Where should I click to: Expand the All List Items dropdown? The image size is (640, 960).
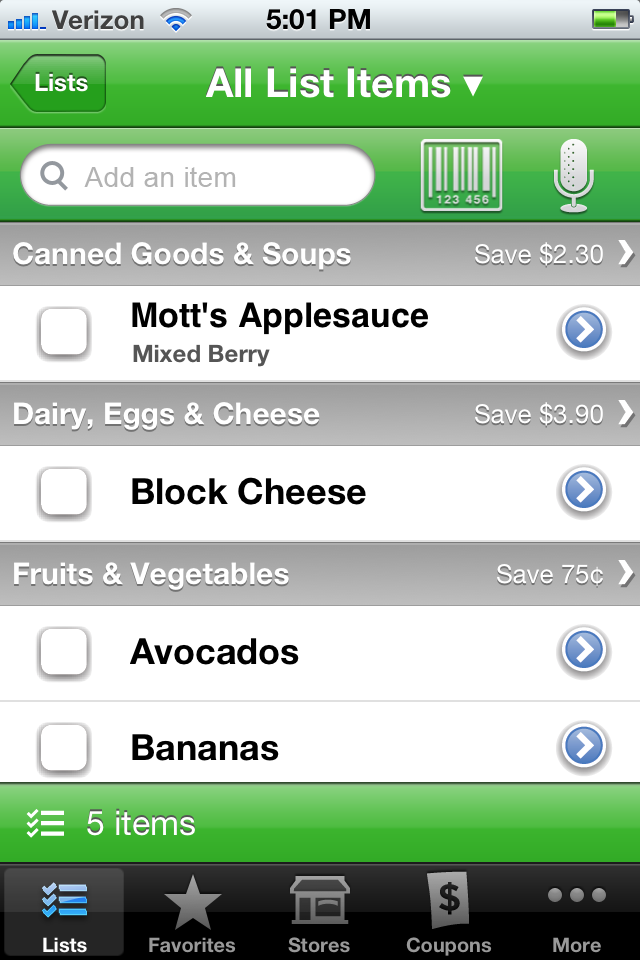click(344, 84)
